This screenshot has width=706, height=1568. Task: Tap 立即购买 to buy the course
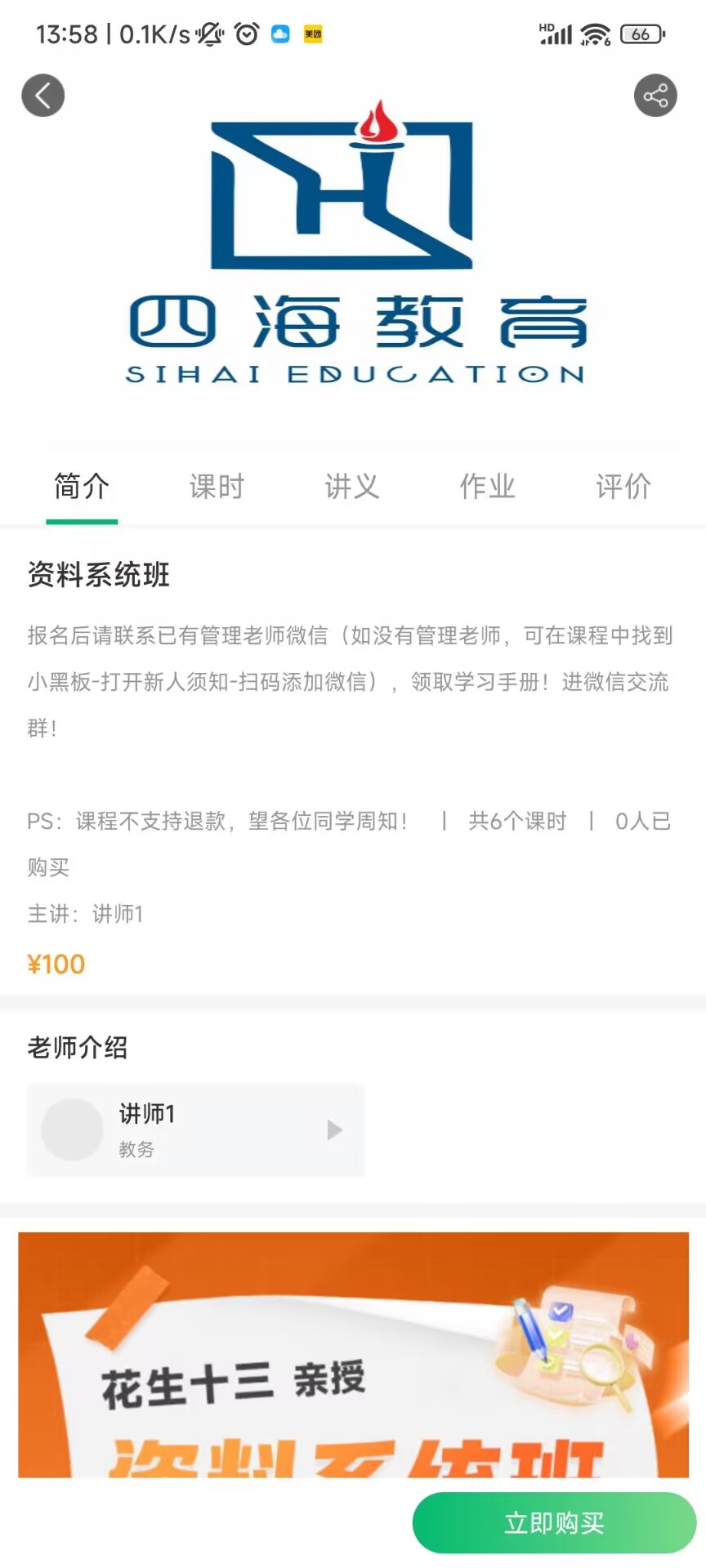pyautogui.click(x=554, y=1523)
